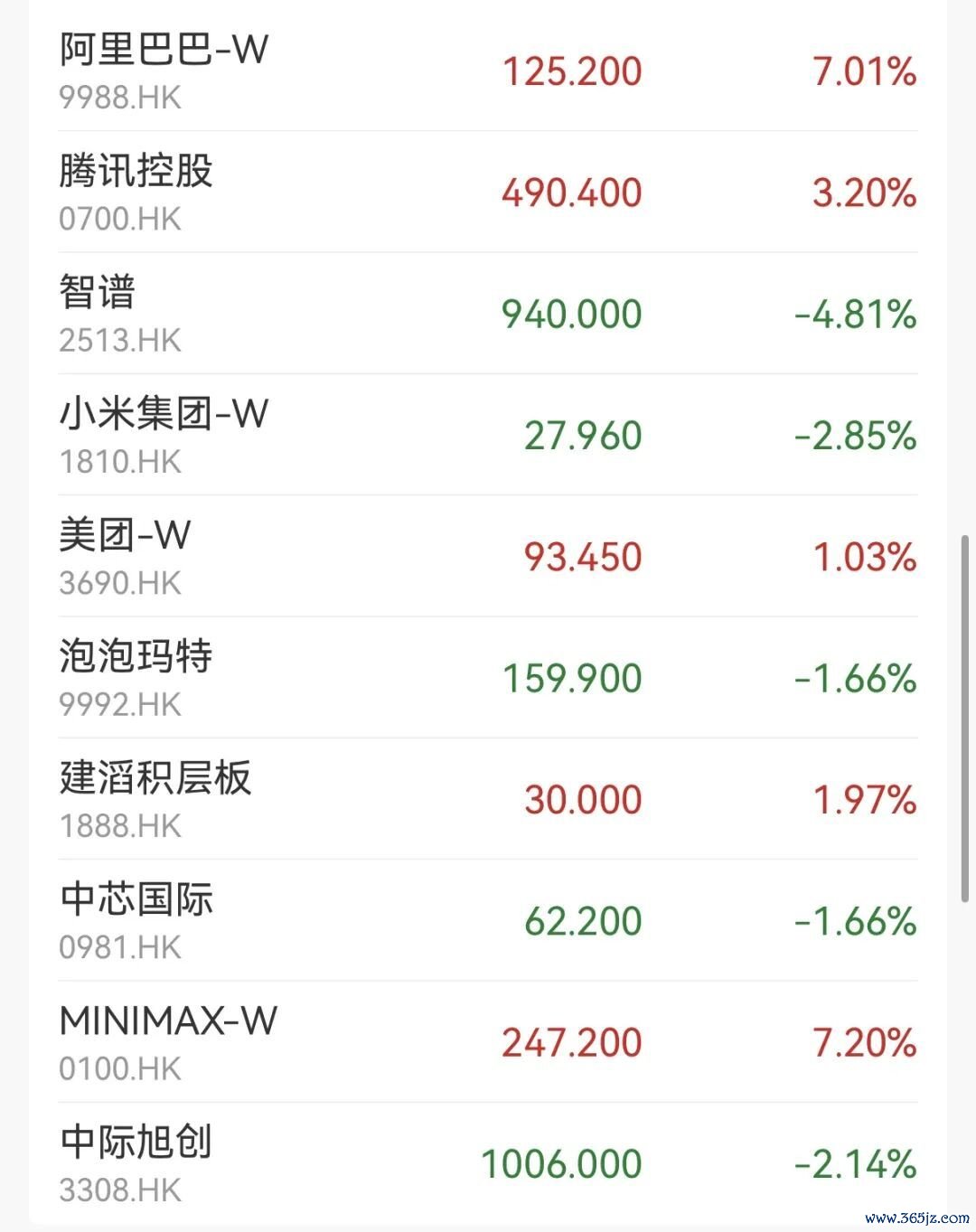Tap the 泡泡玛特 9992.HK row
This screenshot has width=976, height=1232.
tap(488, 678)
